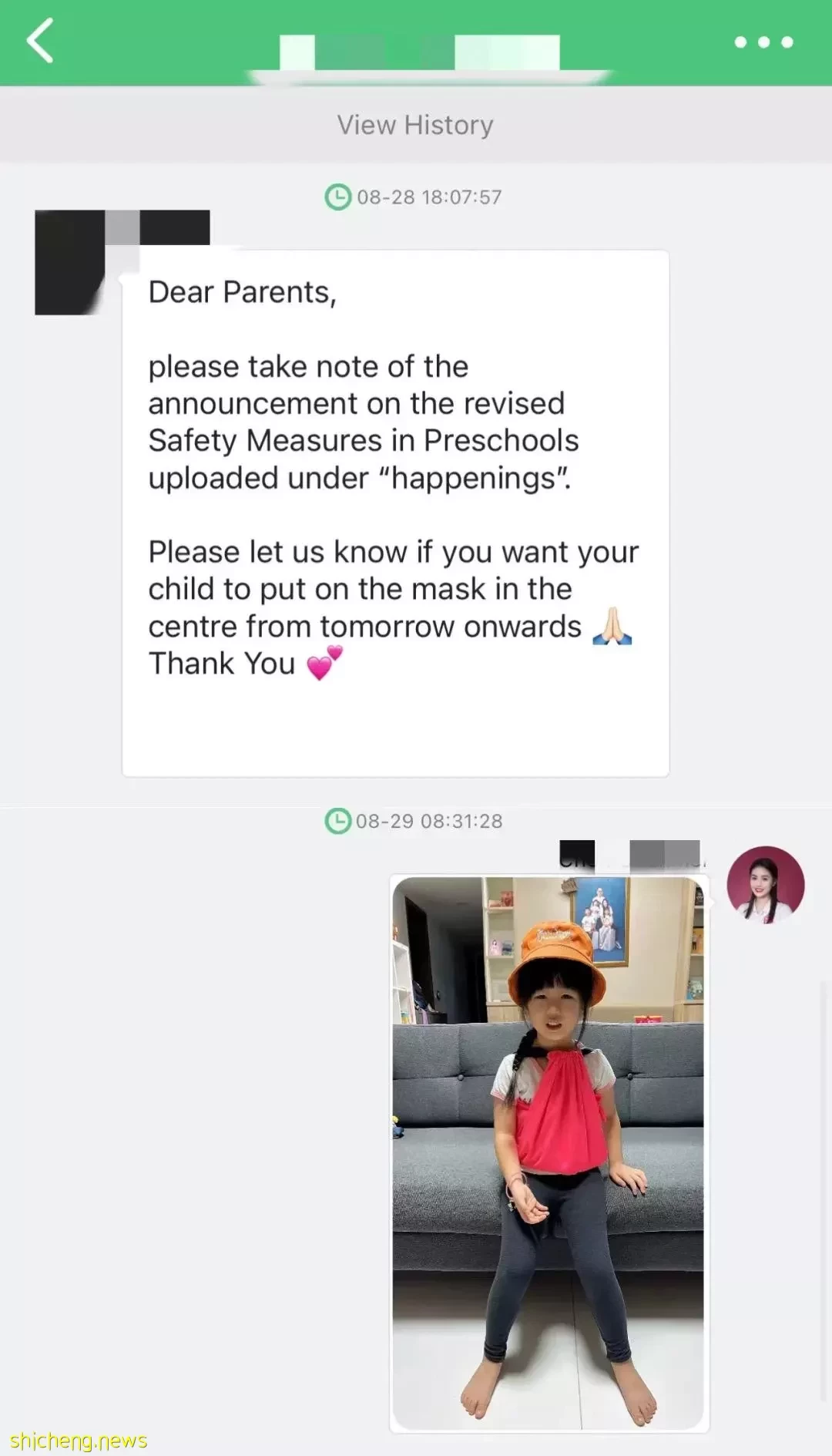View the sender's round profile avatar

click(x=765, y=885)
